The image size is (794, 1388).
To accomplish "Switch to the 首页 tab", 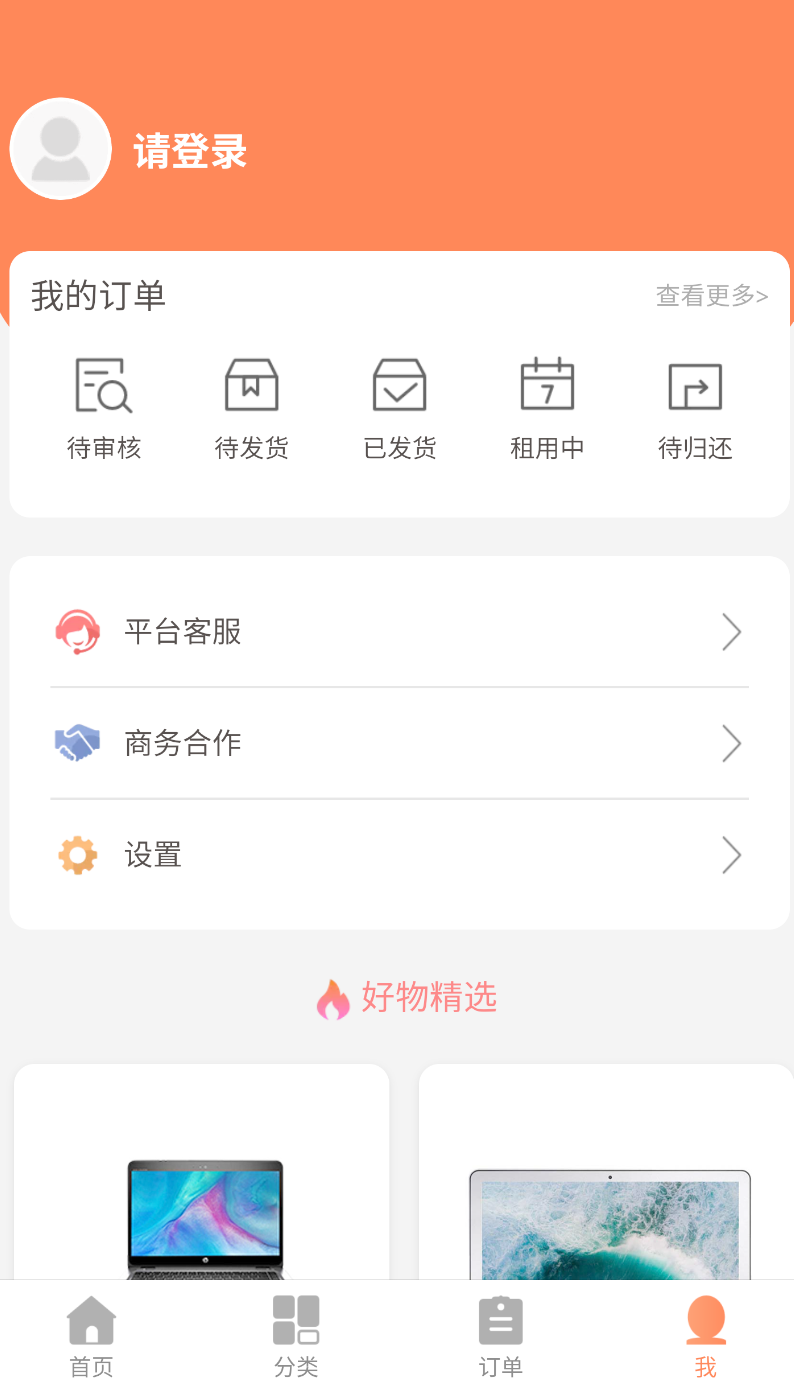I will (x=92, y=1336).
